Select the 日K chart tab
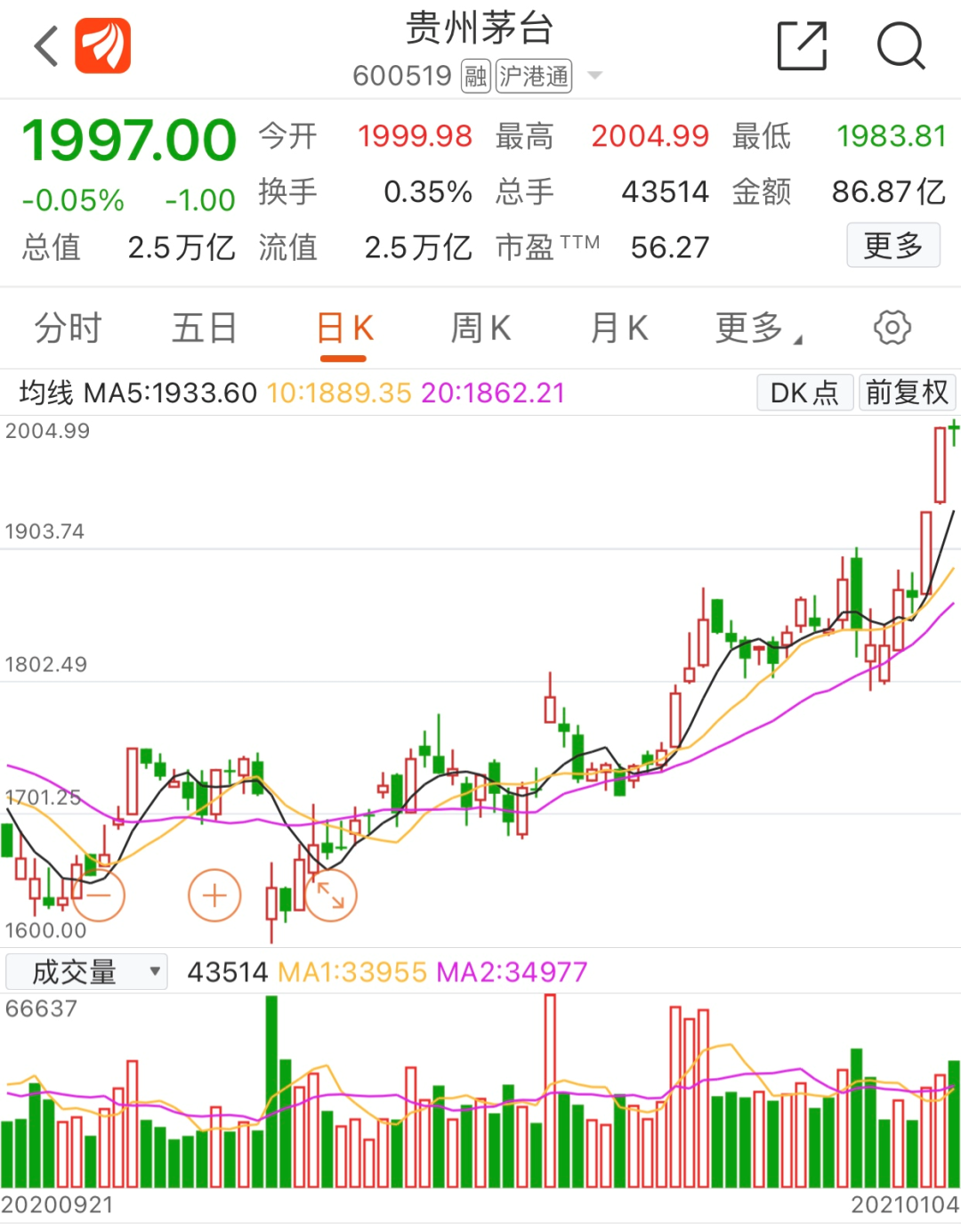The image size is (961, 1232). pyautogui.click(x=344, y=328)
